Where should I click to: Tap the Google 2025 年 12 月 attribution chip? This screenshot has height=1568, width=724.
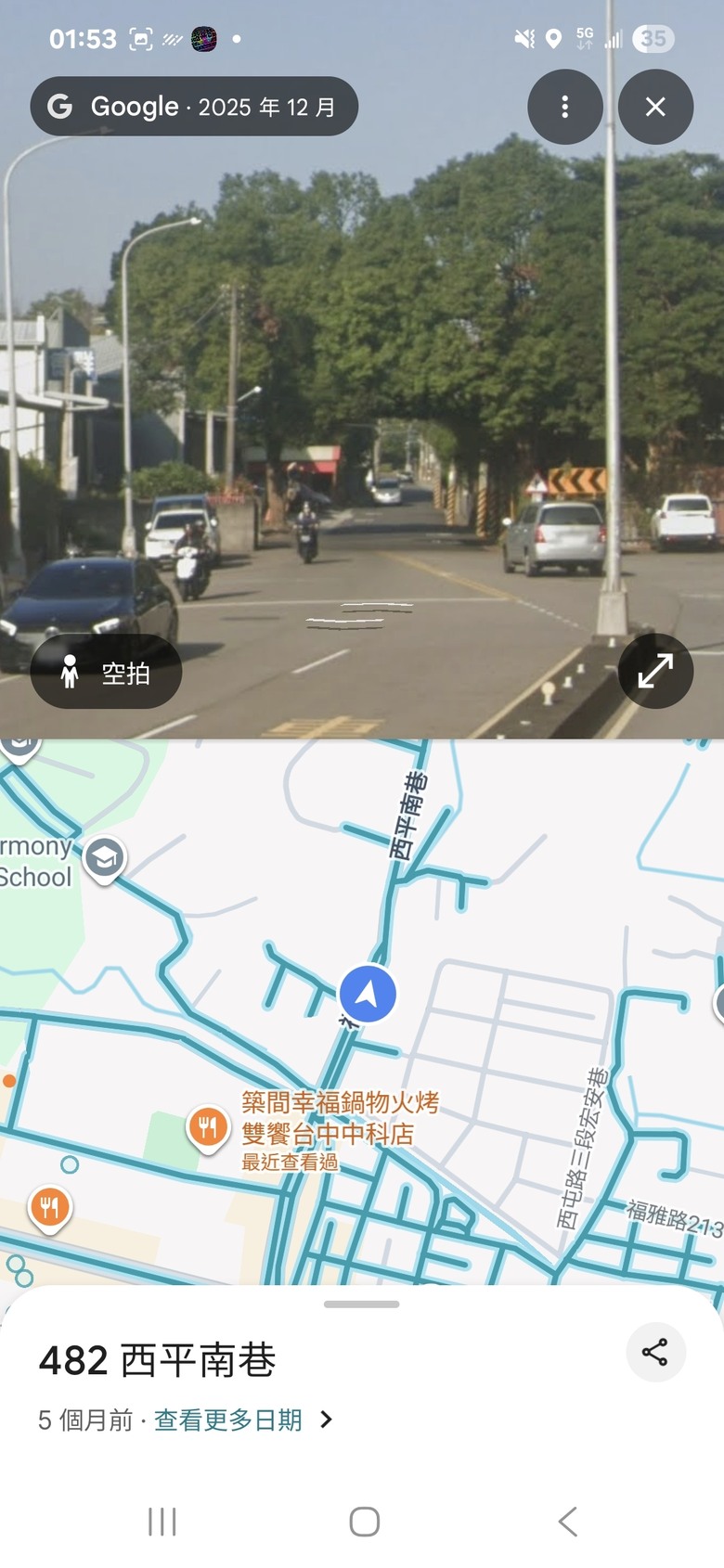click(194, 107)
